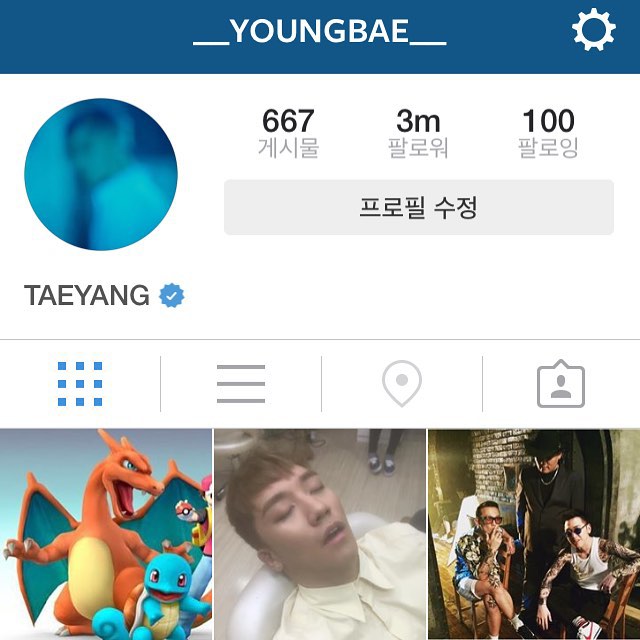Viewport: 640px width, 640px height.
Task: Open the settings gear
Action: tap(593, 32)
